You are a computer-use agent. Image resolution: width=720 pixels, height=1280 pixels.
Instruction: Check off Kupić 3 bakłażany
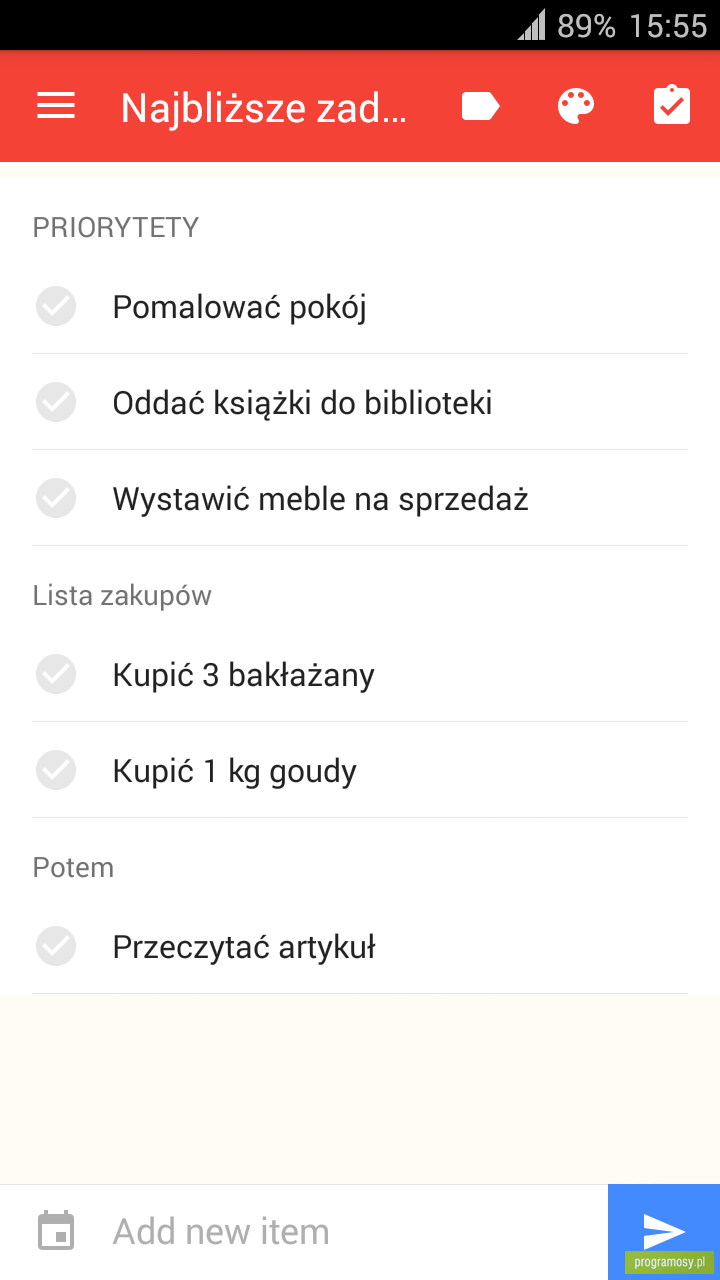(56, 674)
